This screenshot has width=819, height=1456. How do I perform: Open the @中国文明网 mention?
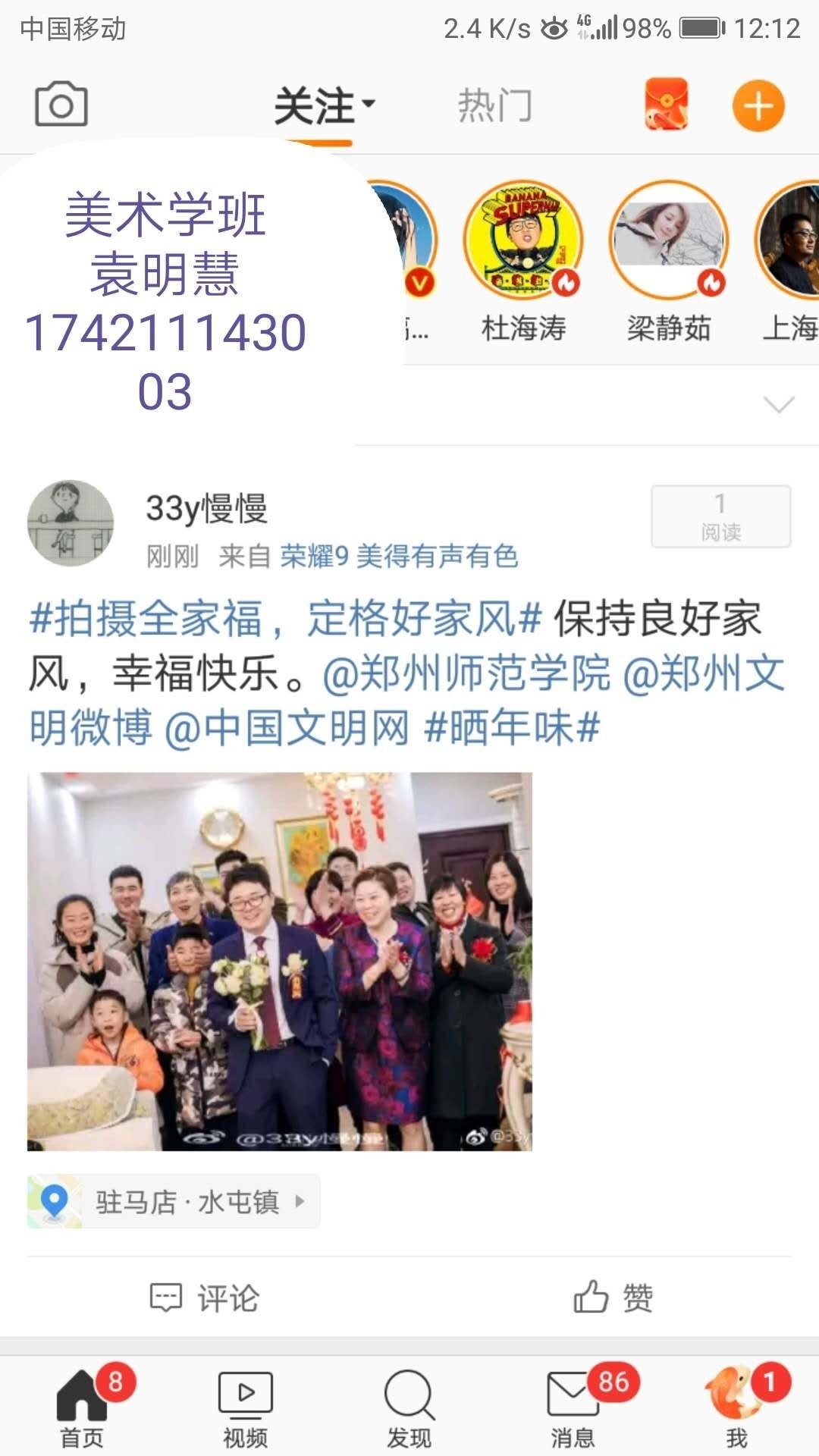(287, 728)
